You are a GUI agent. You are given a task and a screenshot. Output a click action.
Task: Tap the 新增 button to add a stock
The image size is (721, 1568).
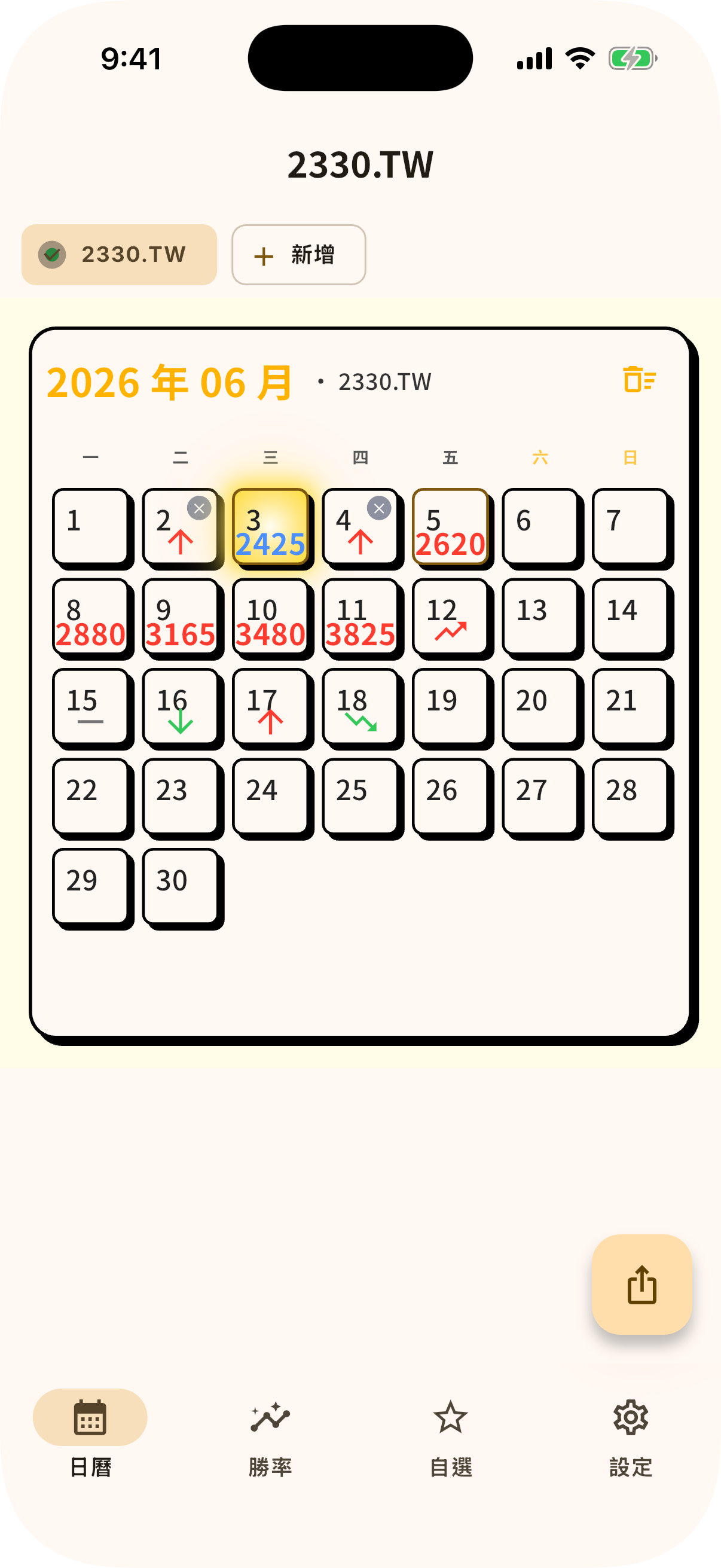[298, 254]
